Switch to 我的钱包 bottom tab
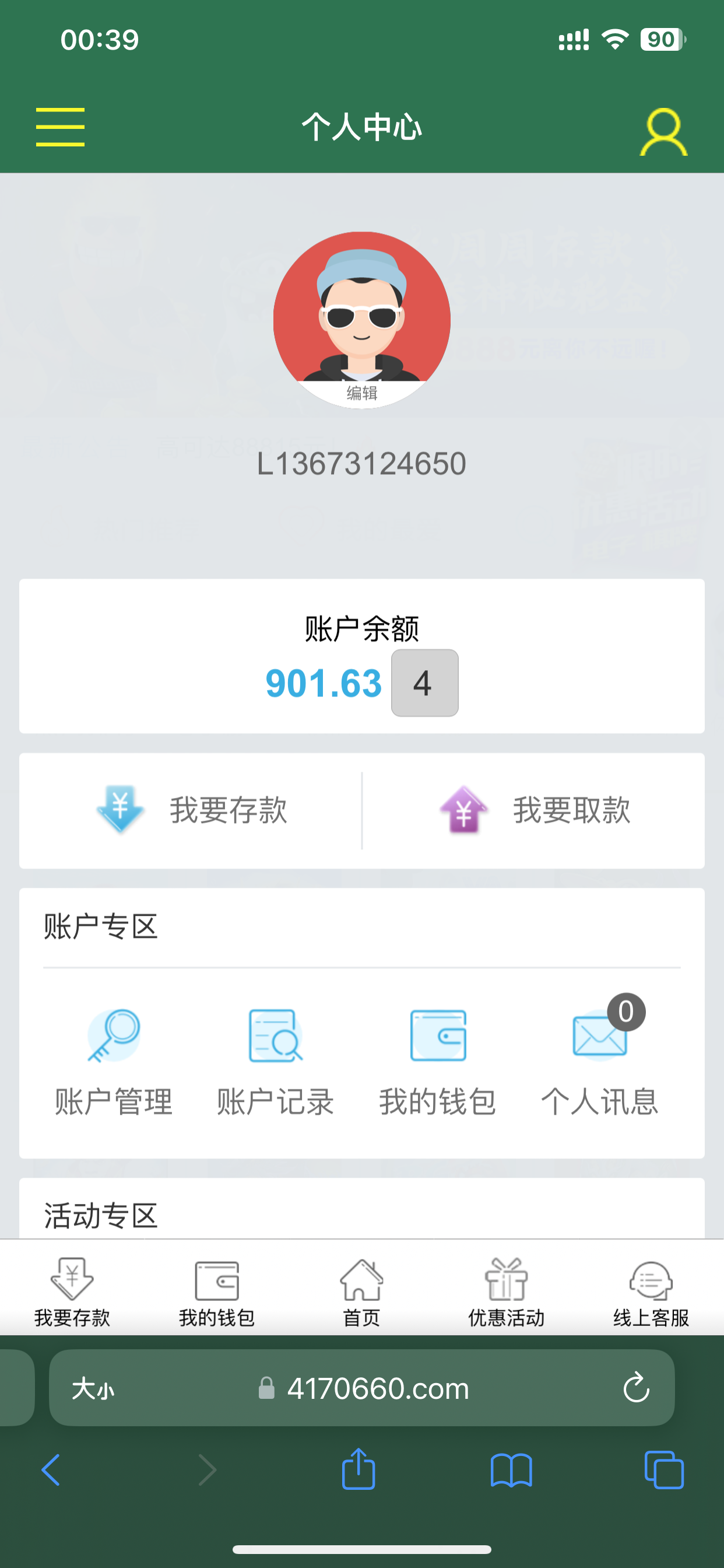The height and width of the screenshot is (1568, 724). coord(217,1290)
